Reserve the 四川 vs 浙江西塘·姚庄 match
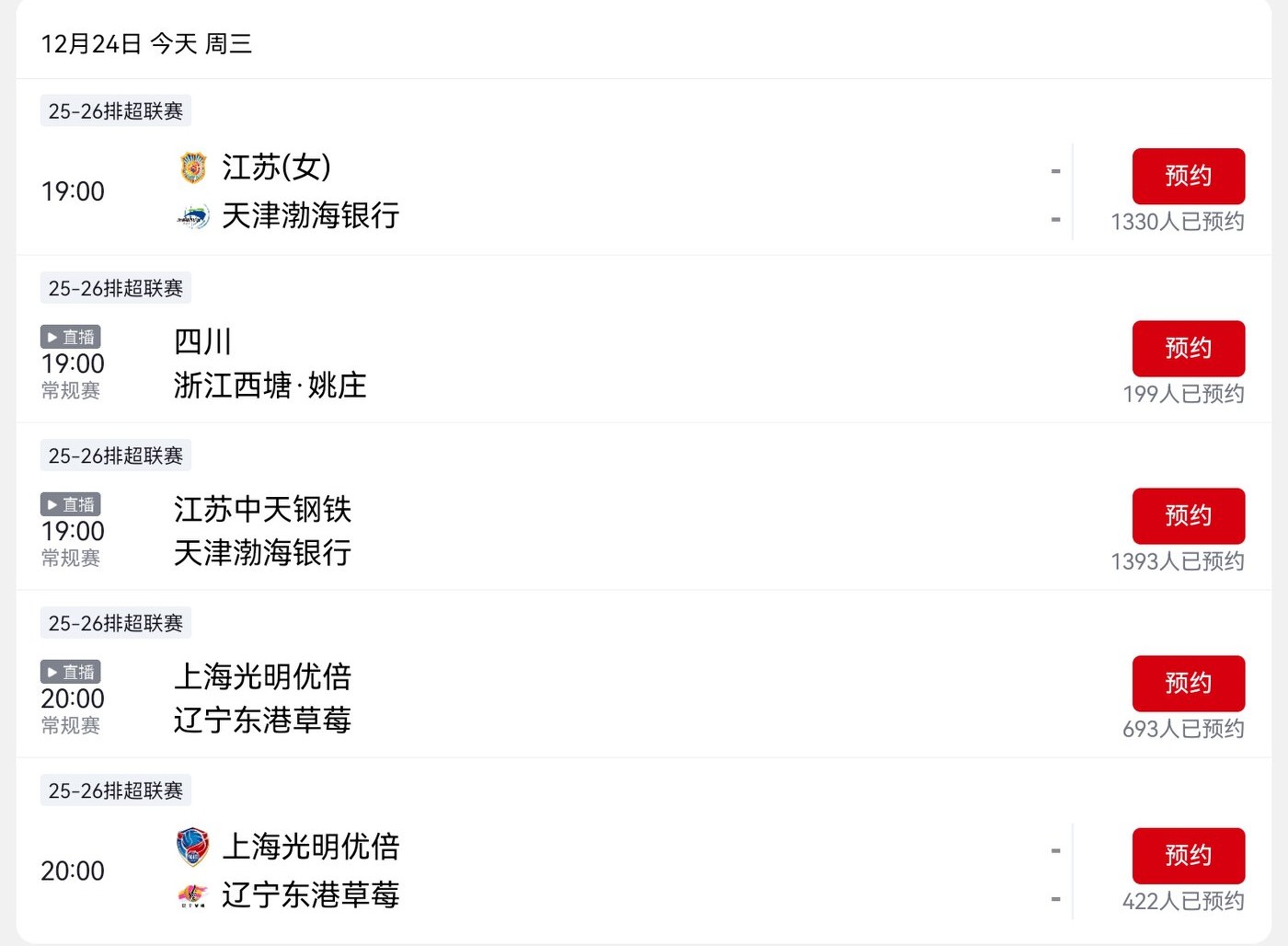 point(1188,348)
